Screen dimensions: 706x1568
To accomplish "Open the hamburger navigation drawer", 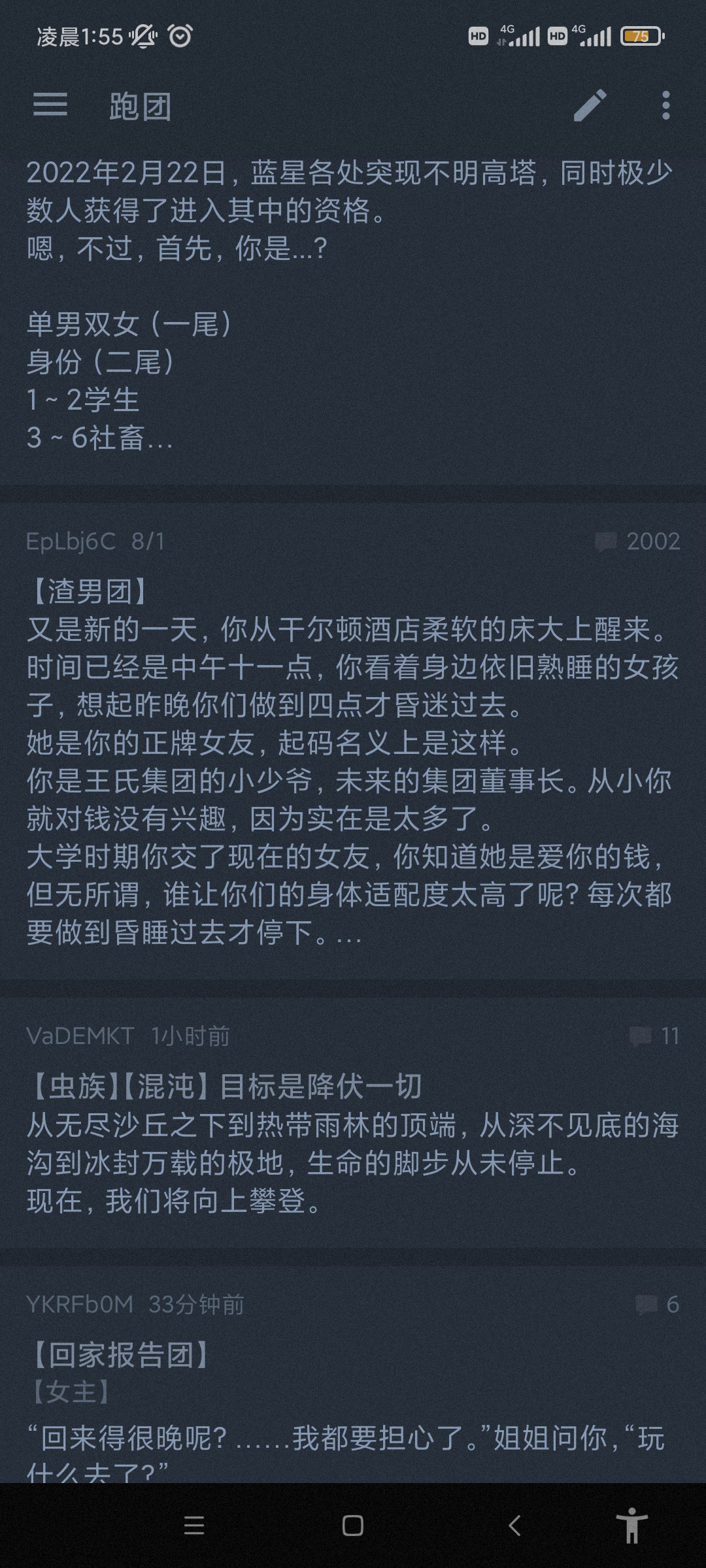I will pos(50,105).
